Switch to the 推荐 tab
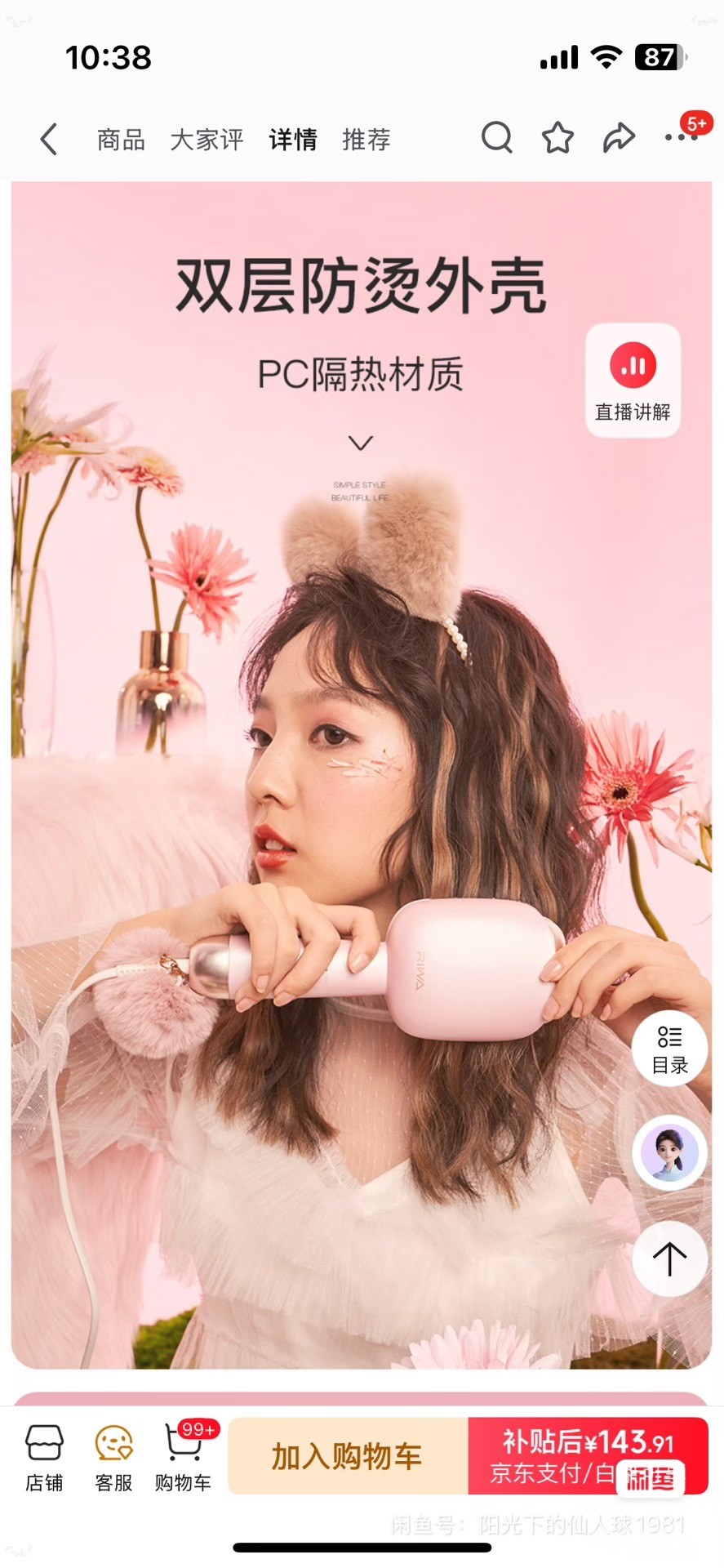 [x=366, y=140]
